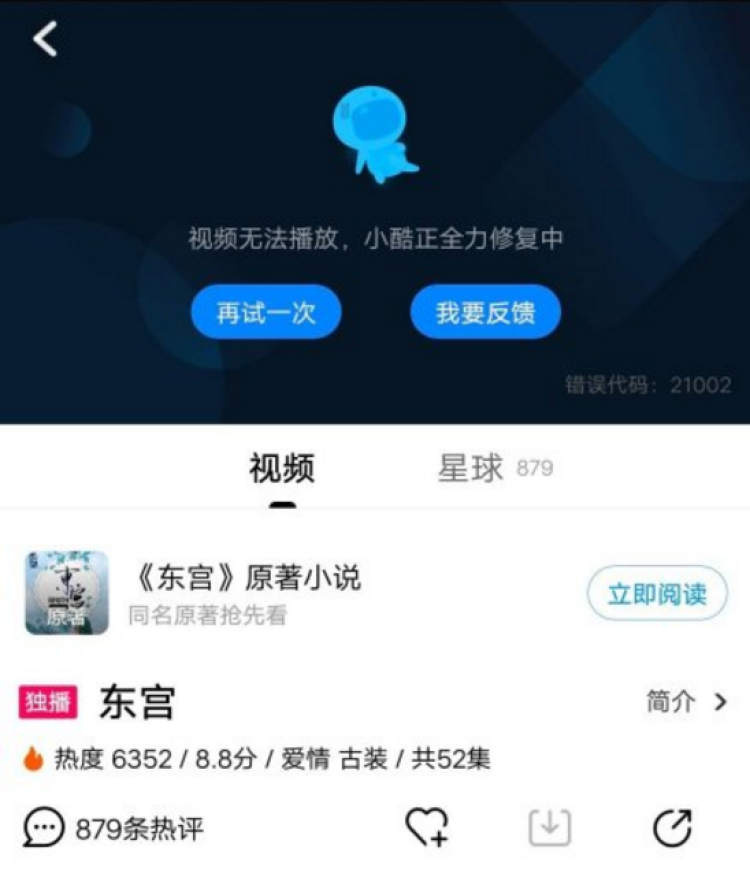
Task: Add 东宫 to favorites with heart icon
Action: click(x=427, y=828)
